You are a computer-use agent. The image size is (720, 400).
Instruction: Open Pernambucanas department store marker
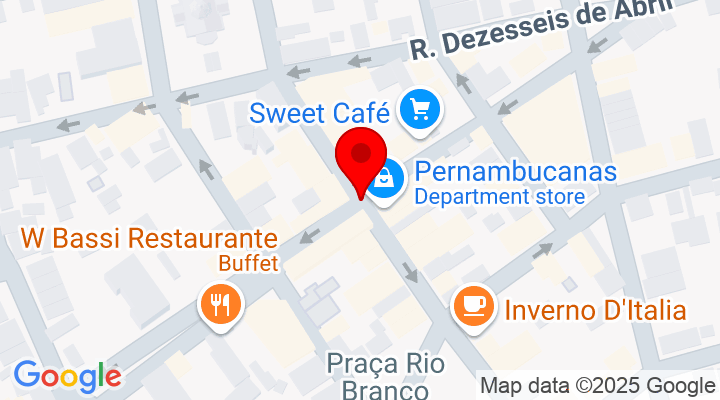[x=384, y=181]
